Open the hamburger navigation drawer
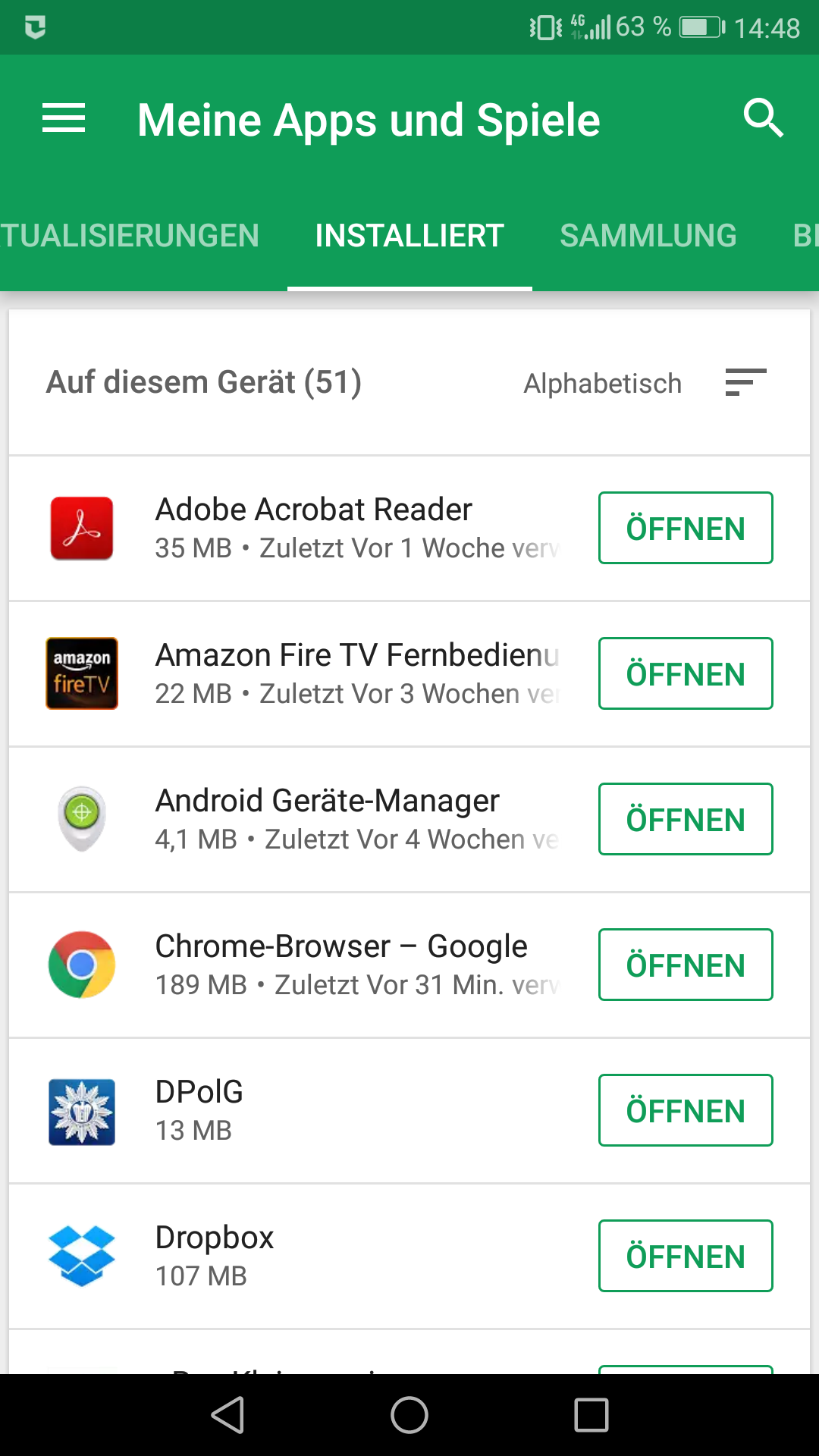Image resolution: width=819 pixels, height=1456 pixels. pos(64,119)
